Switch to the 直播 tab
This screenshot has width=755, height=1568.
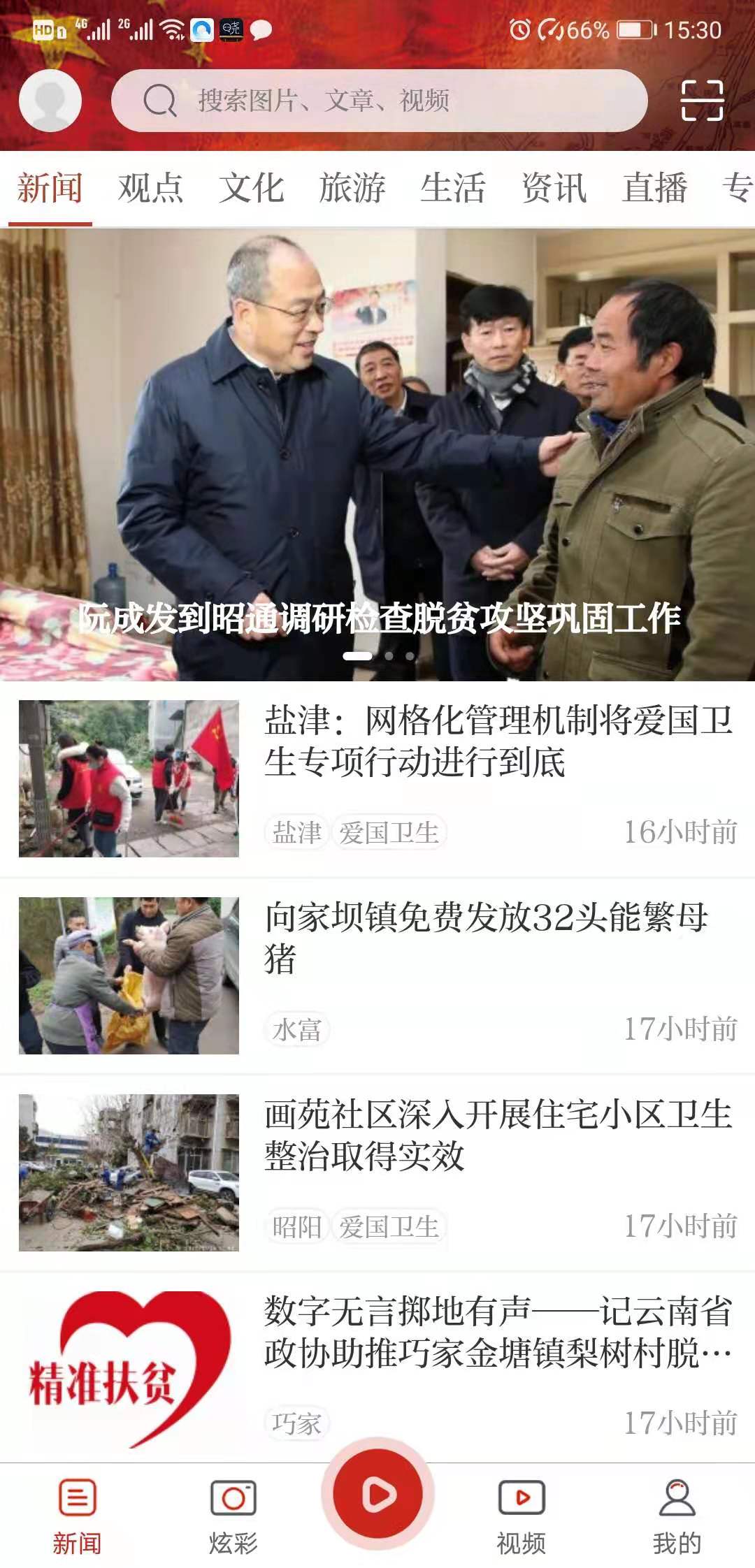point(654,189)
